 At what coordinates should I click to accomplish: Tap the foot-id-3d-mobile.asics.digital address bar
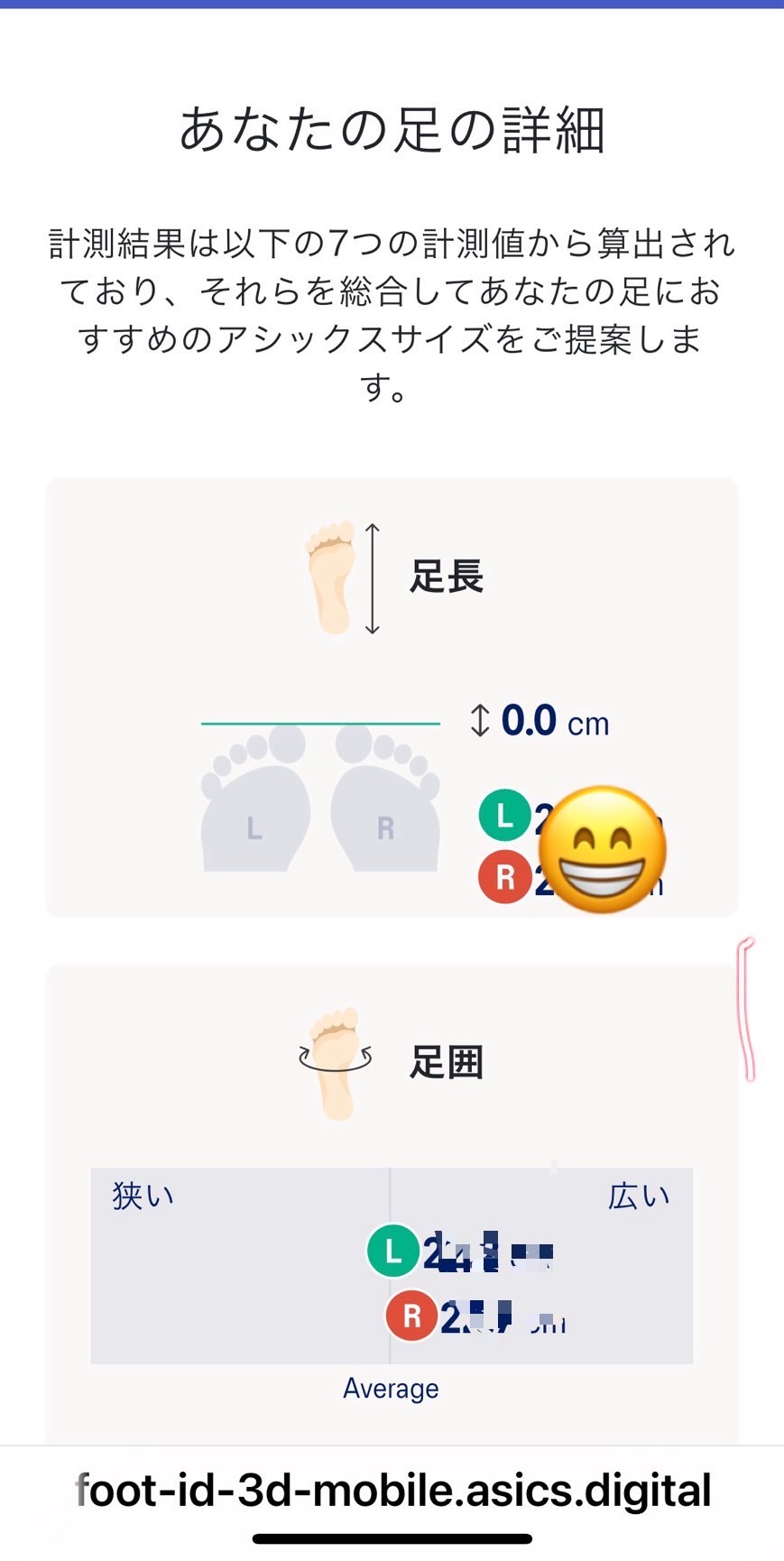click(392, 1491)
